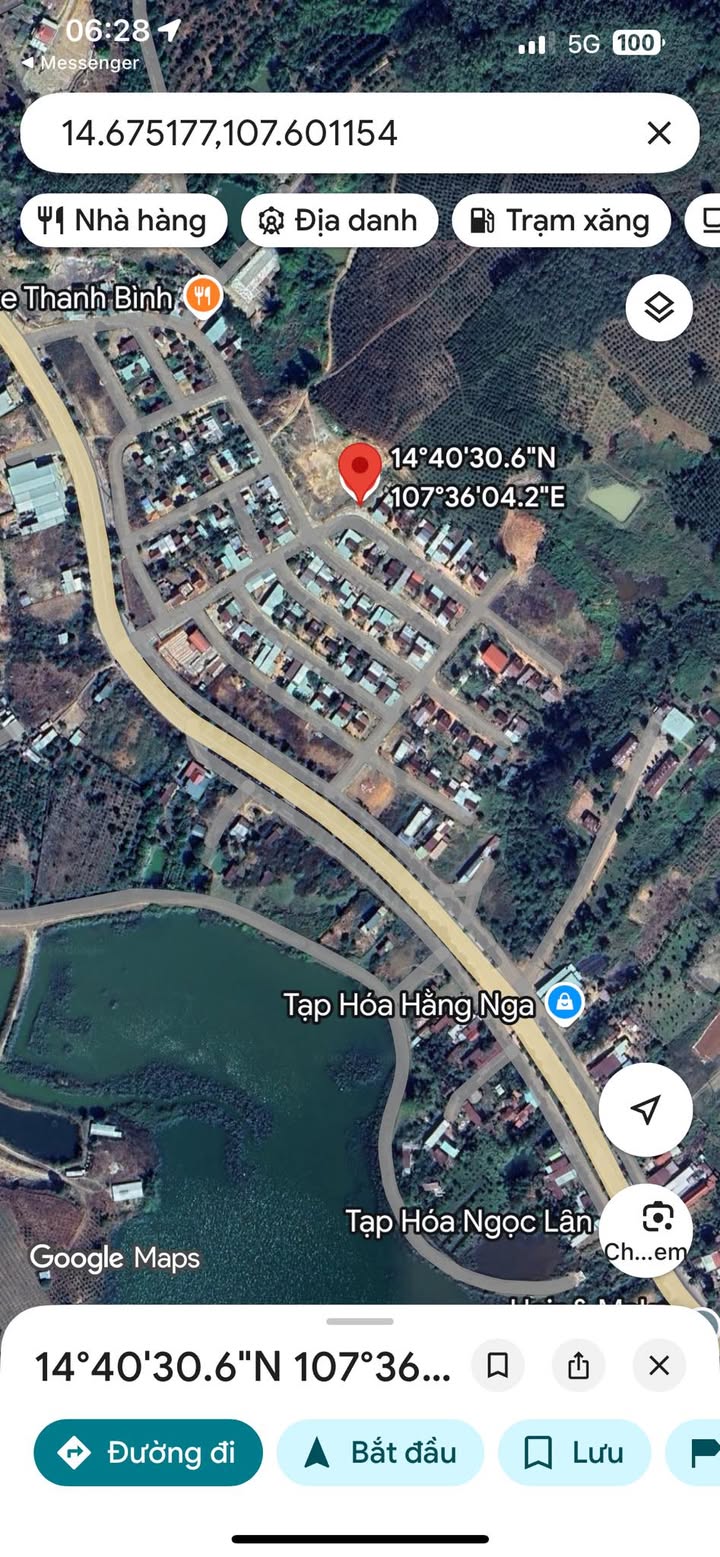This screenshot has height=1557, width=720.
Task: Select the Trạm xăng chip
Action: coord(560,220)
